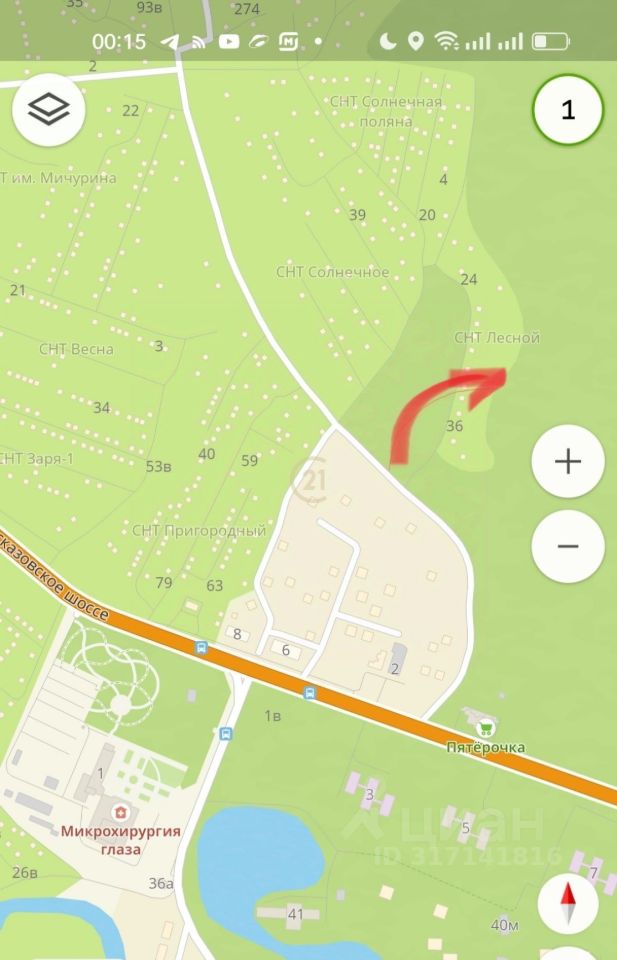Viewport: 617px width, 960px height.
Task: Open the Пятёрочка store marker
Action: [486, 729]
